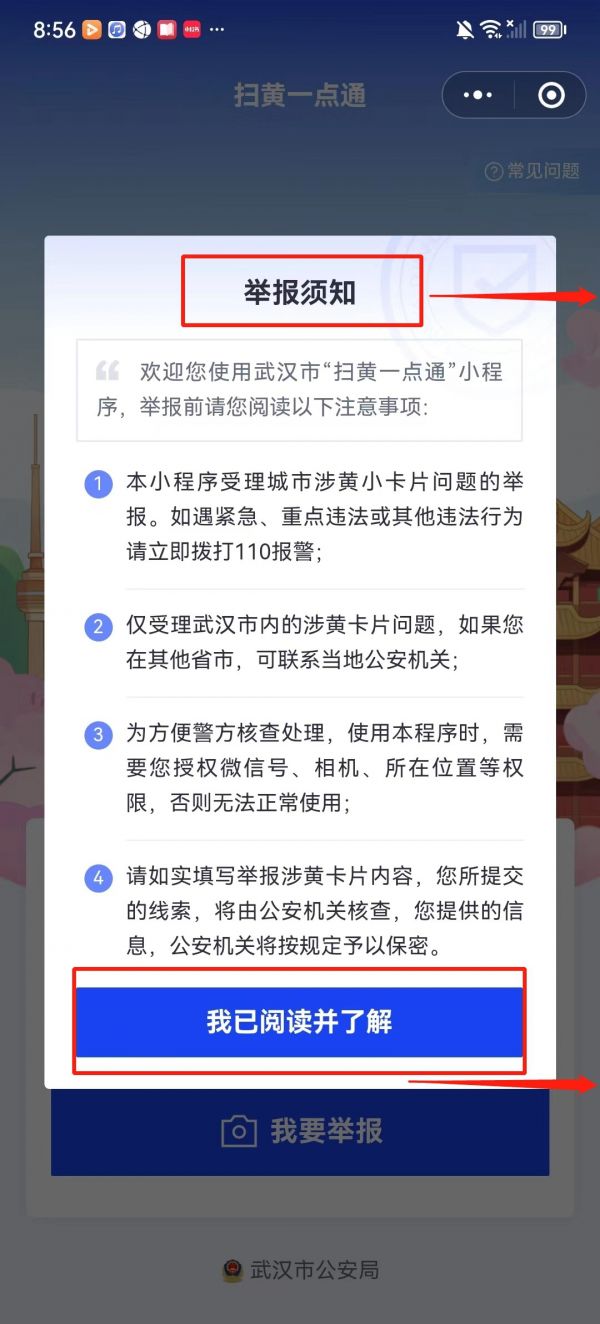600x1324 pixels.
Task: Open the mini program more options menu
Action: [480, 95]
